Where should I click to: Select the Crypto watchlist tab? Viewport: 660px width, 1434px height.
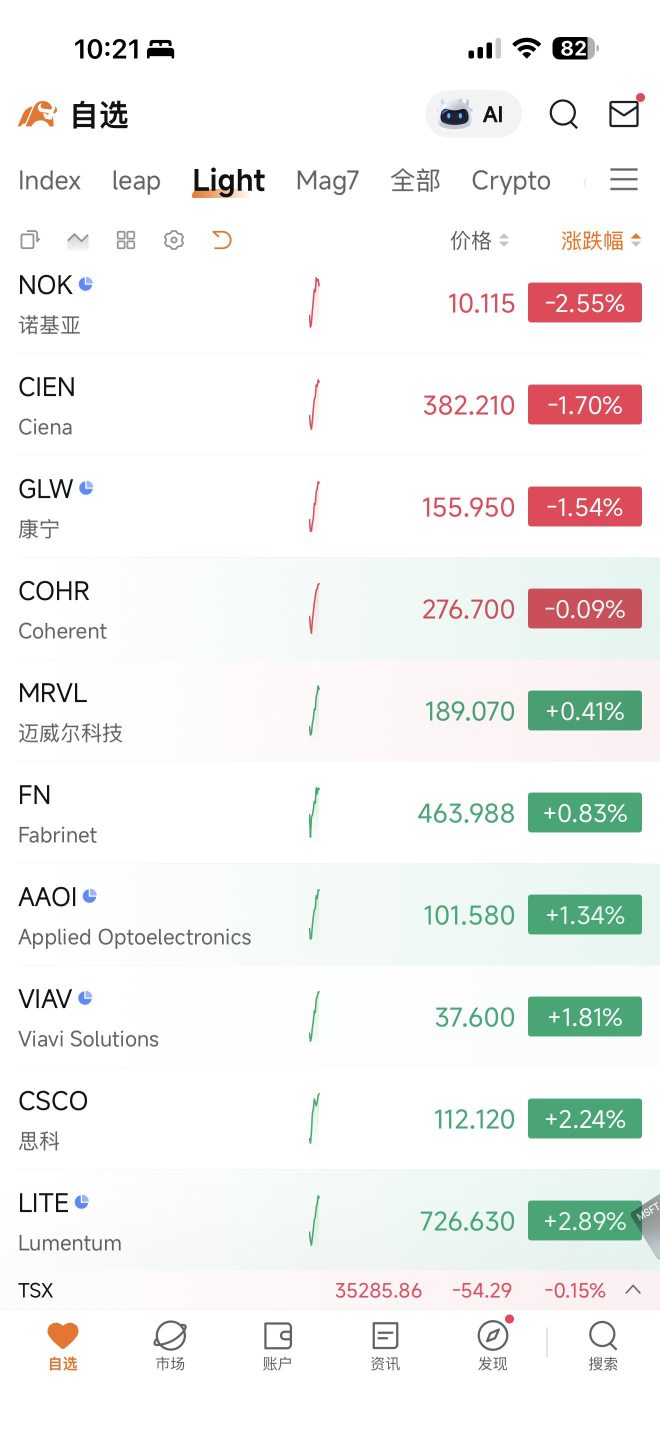click(511, 180)
